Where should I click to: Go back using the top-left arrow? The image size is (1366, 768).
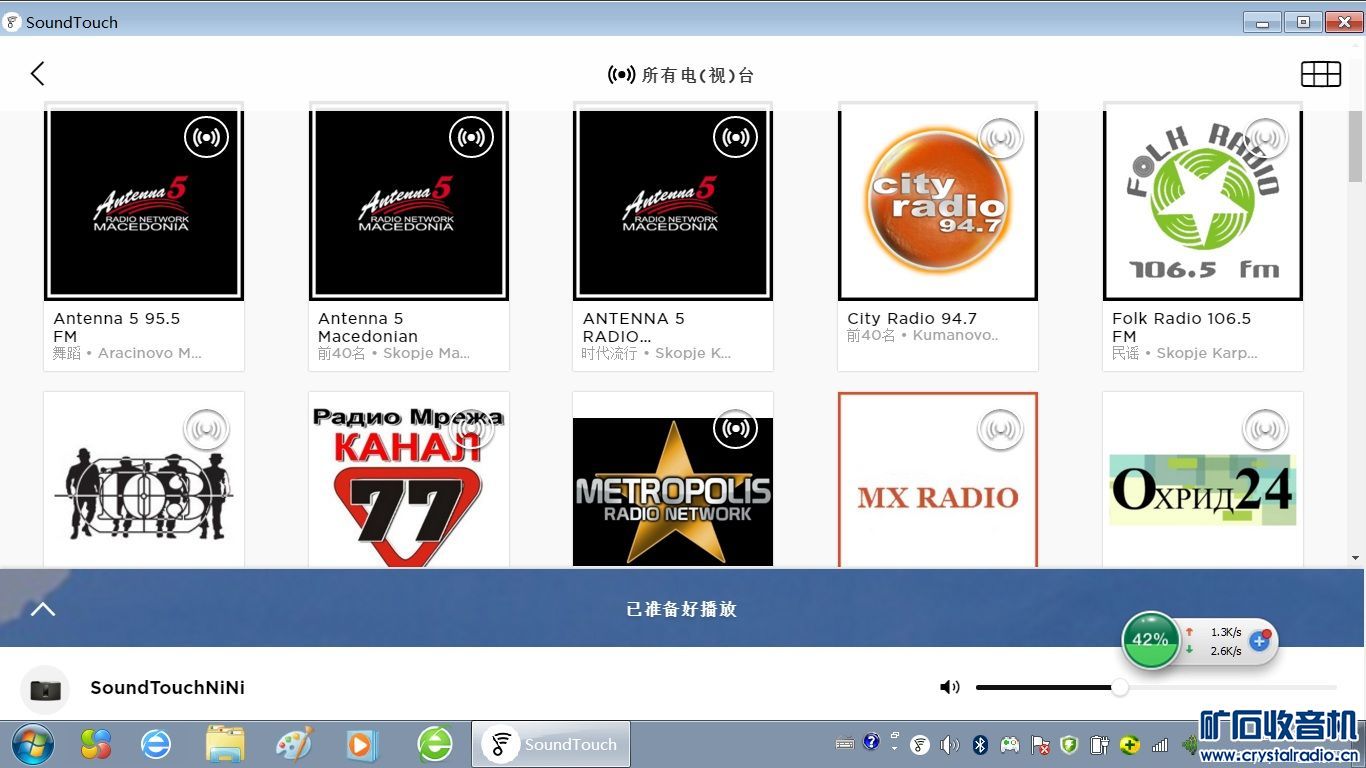click(38, 74)
